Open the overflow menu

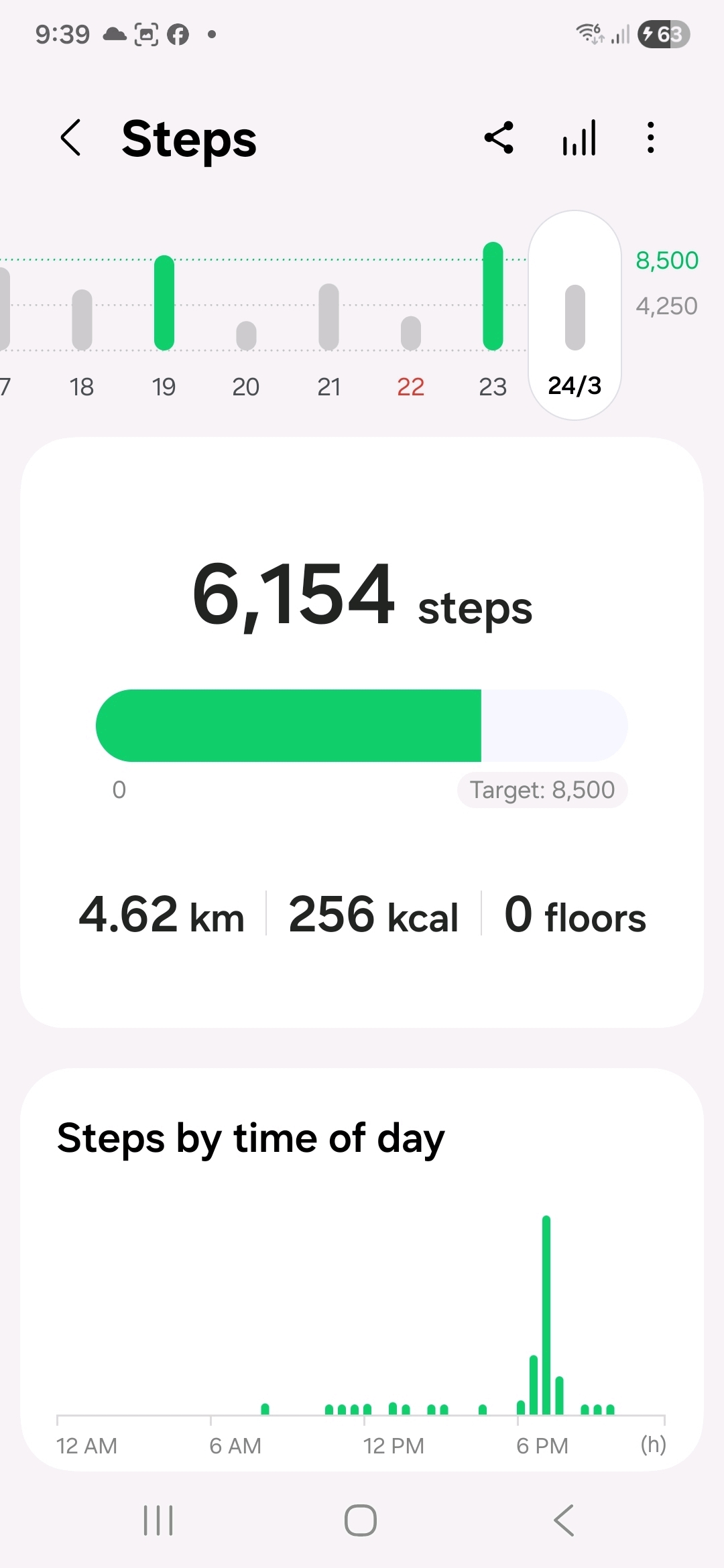coord(650,138)
